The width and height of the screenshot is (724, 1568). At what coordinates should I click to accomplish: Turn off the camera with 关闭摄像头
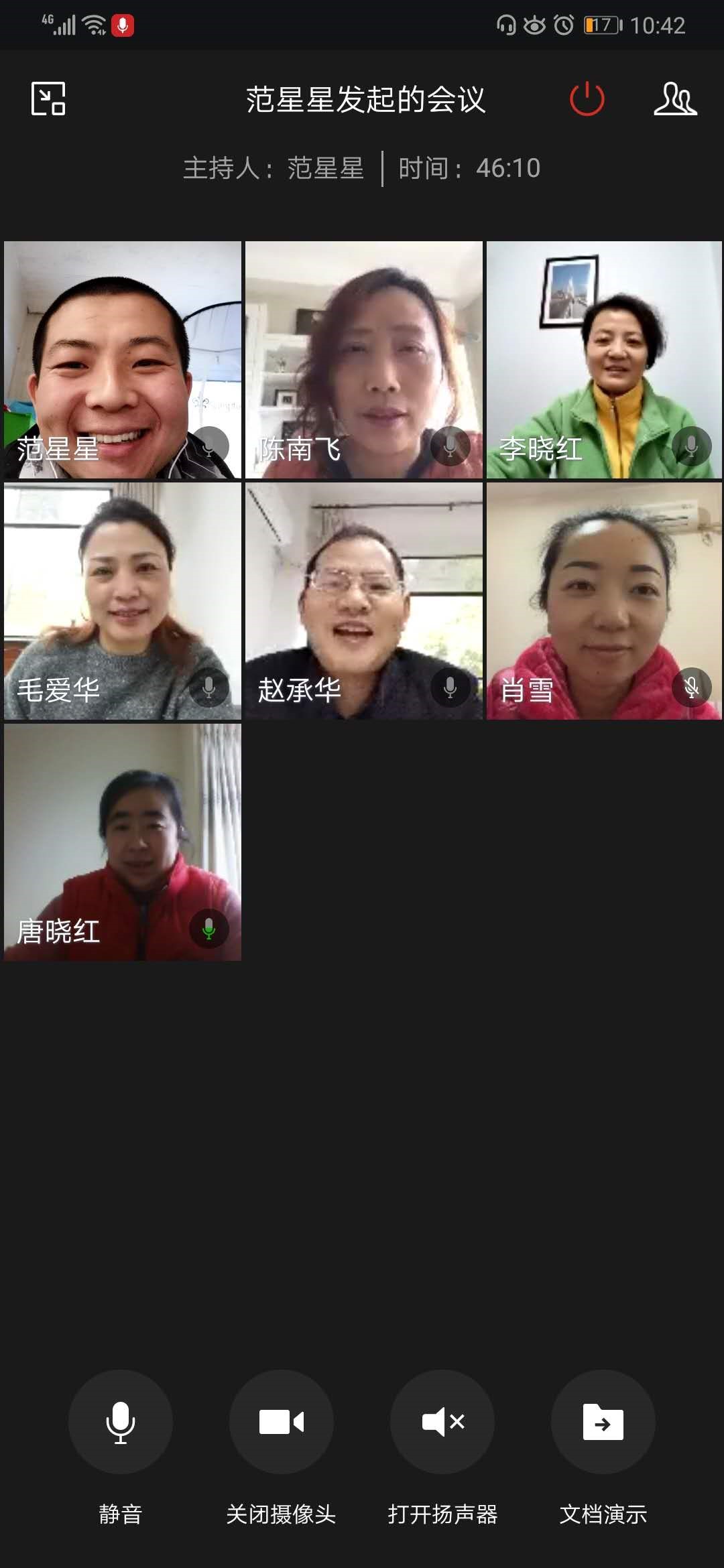tap(282, 1421)
